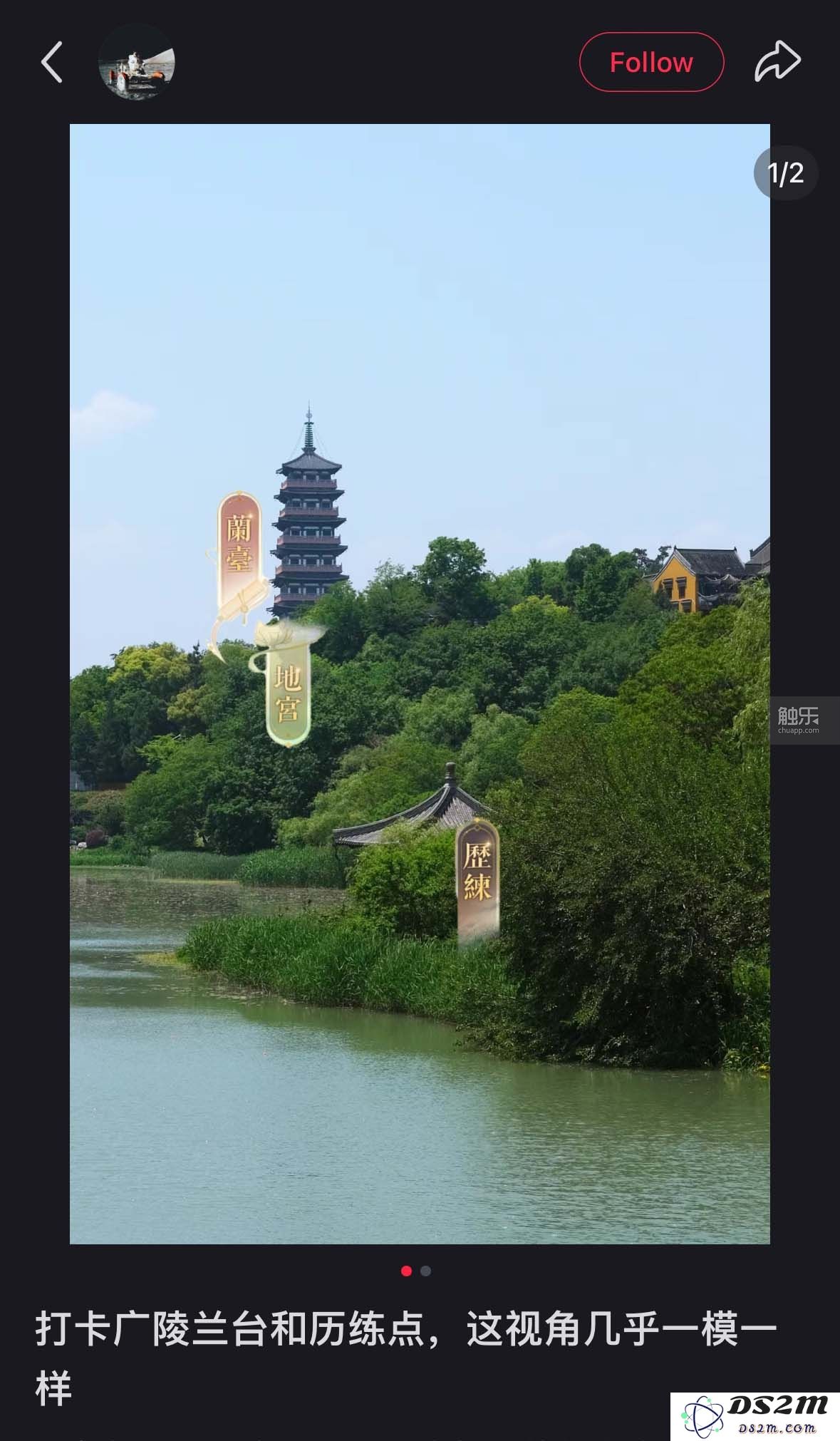Open the author's profile avatar
The height and width of the screenshot is (1441, 840).
click(136, 63)
